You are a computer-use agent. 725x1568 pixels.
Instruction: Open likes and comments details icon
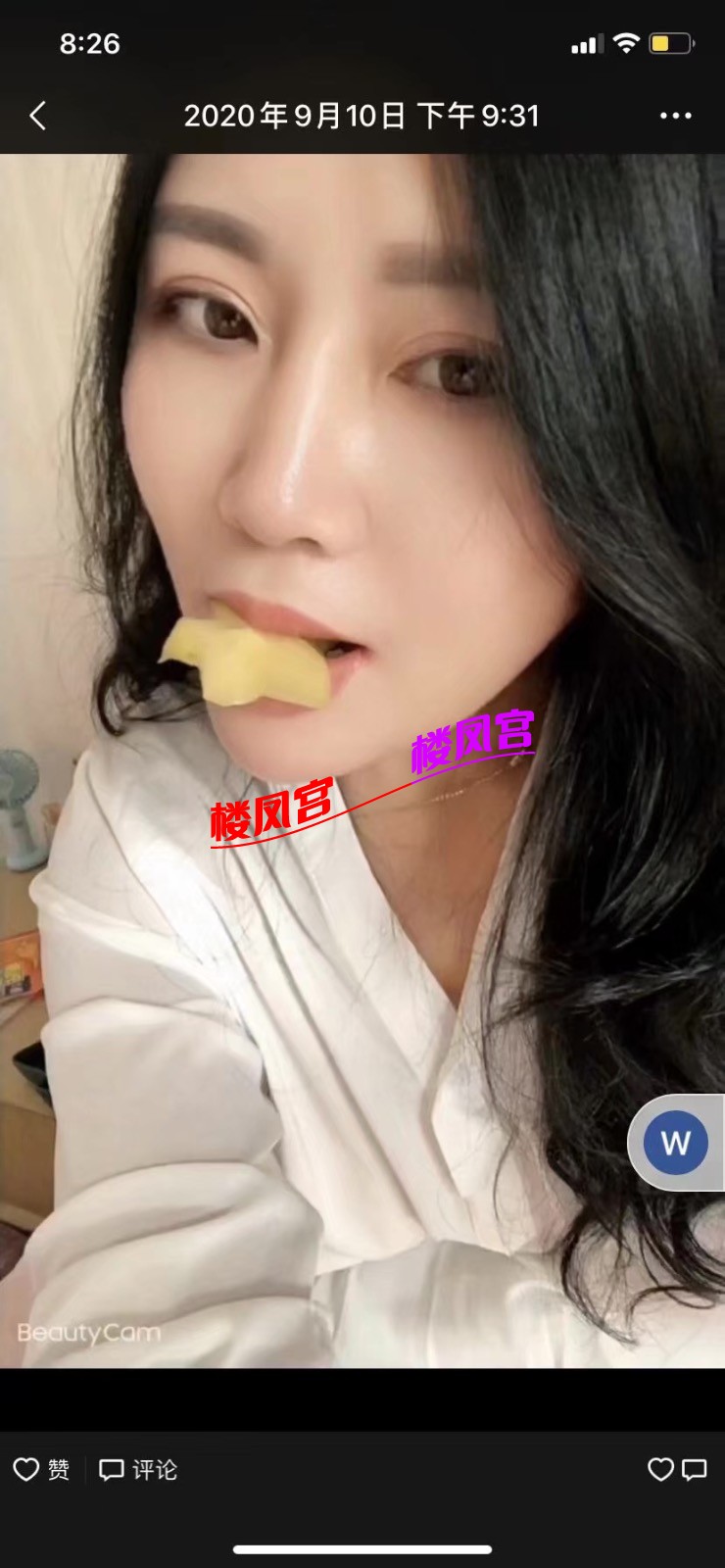(x=677, y=1469)
